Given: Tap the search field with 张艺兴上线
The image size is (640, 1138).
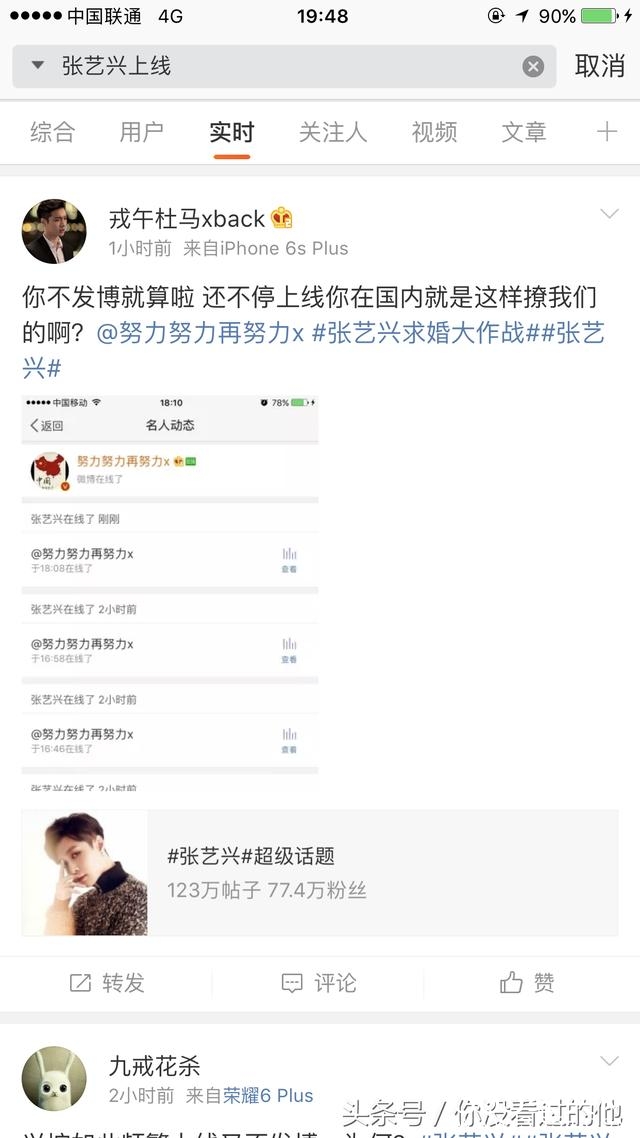Looking at the screenshot, I should pyautogui.click(x=280, y=66).
